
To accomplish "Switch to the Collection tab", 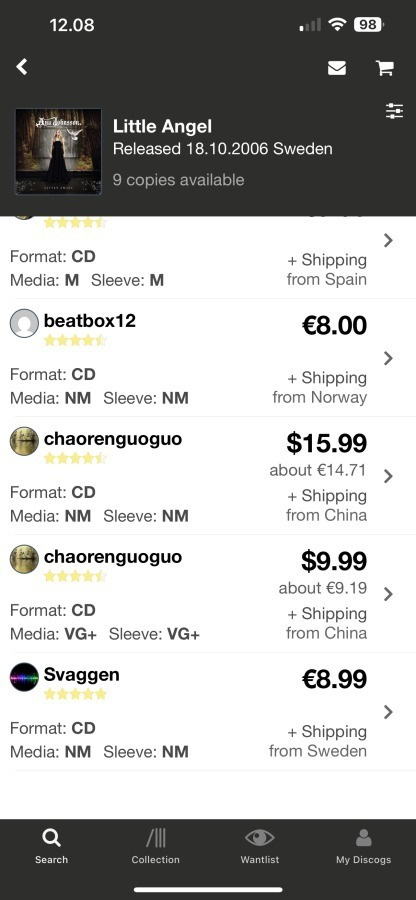I will point(155,847).
